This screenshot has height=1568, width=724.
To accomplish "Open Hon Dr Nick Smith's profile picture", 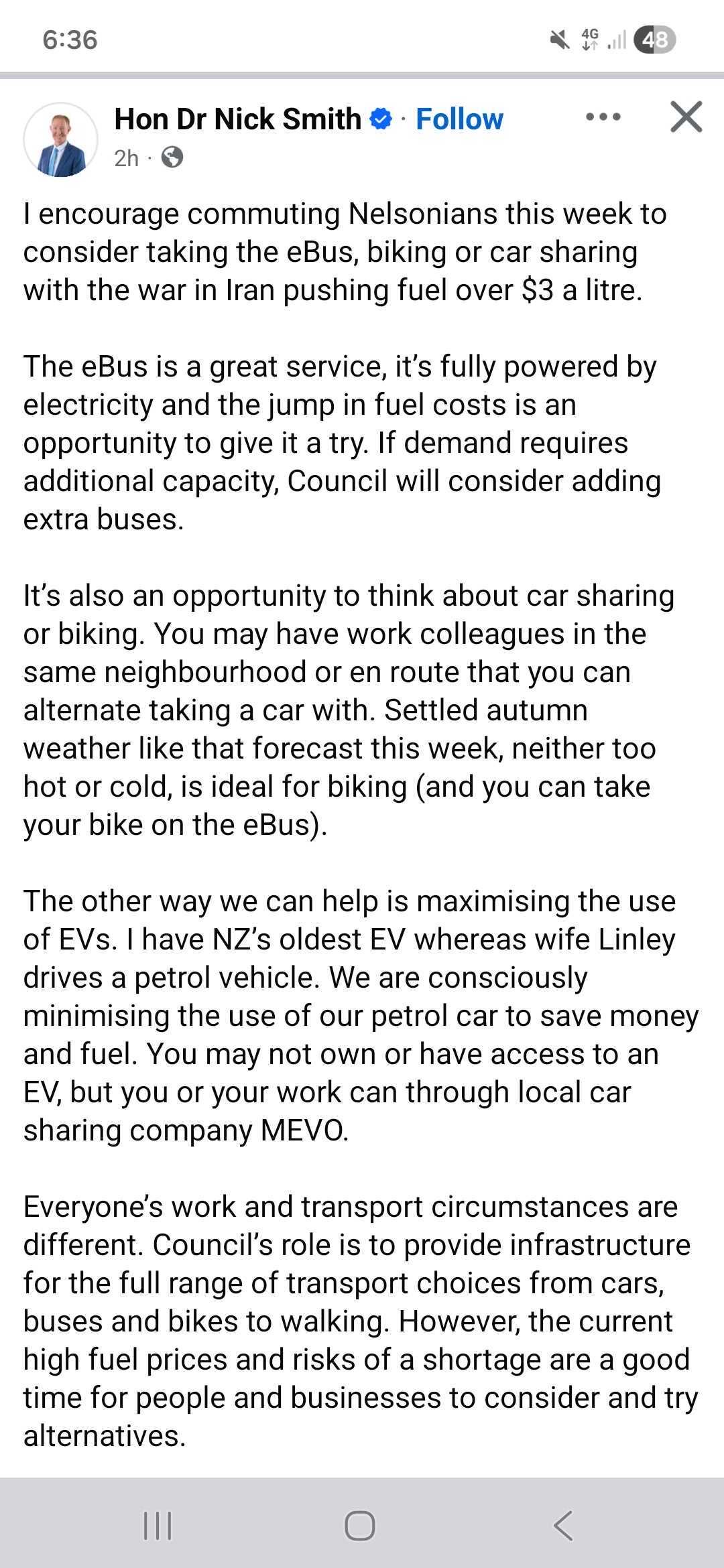I will coord(60,140).
